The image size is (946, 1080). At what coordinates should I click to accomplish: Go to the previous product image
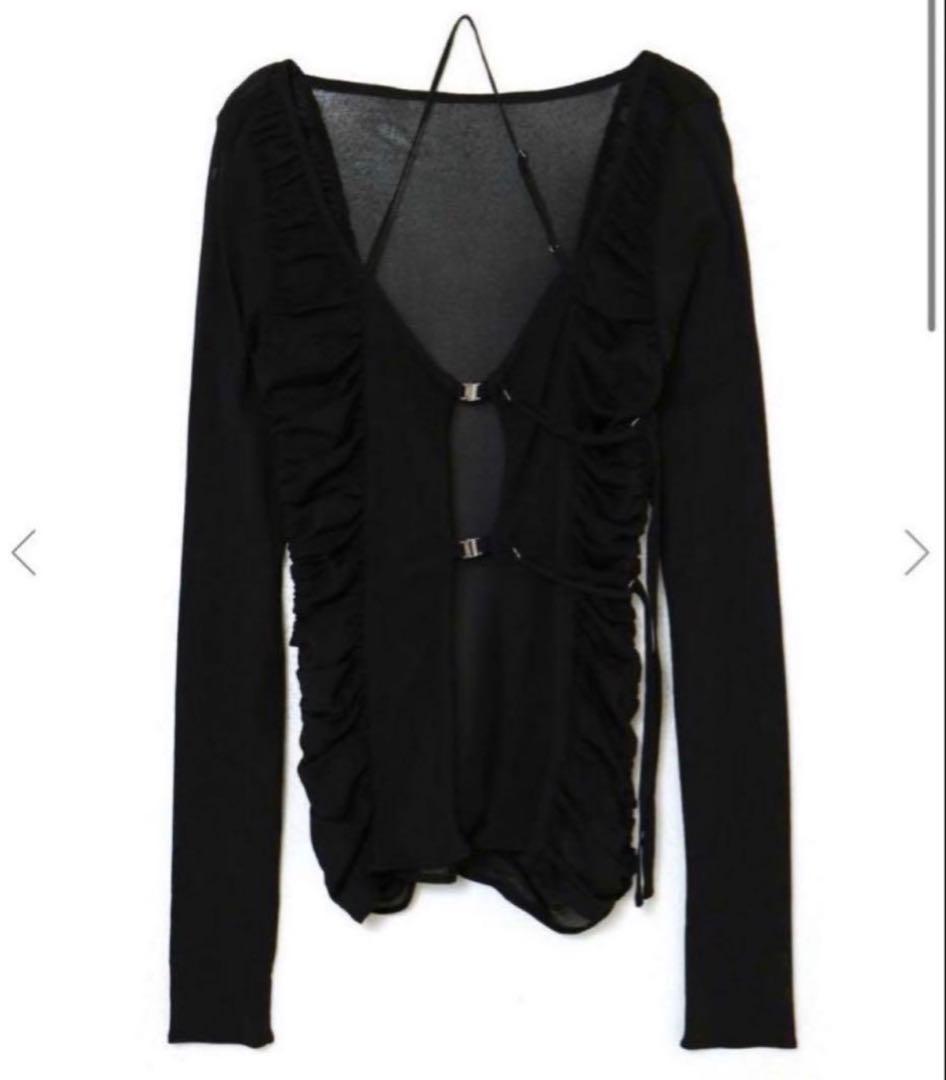tap(24, 552)
